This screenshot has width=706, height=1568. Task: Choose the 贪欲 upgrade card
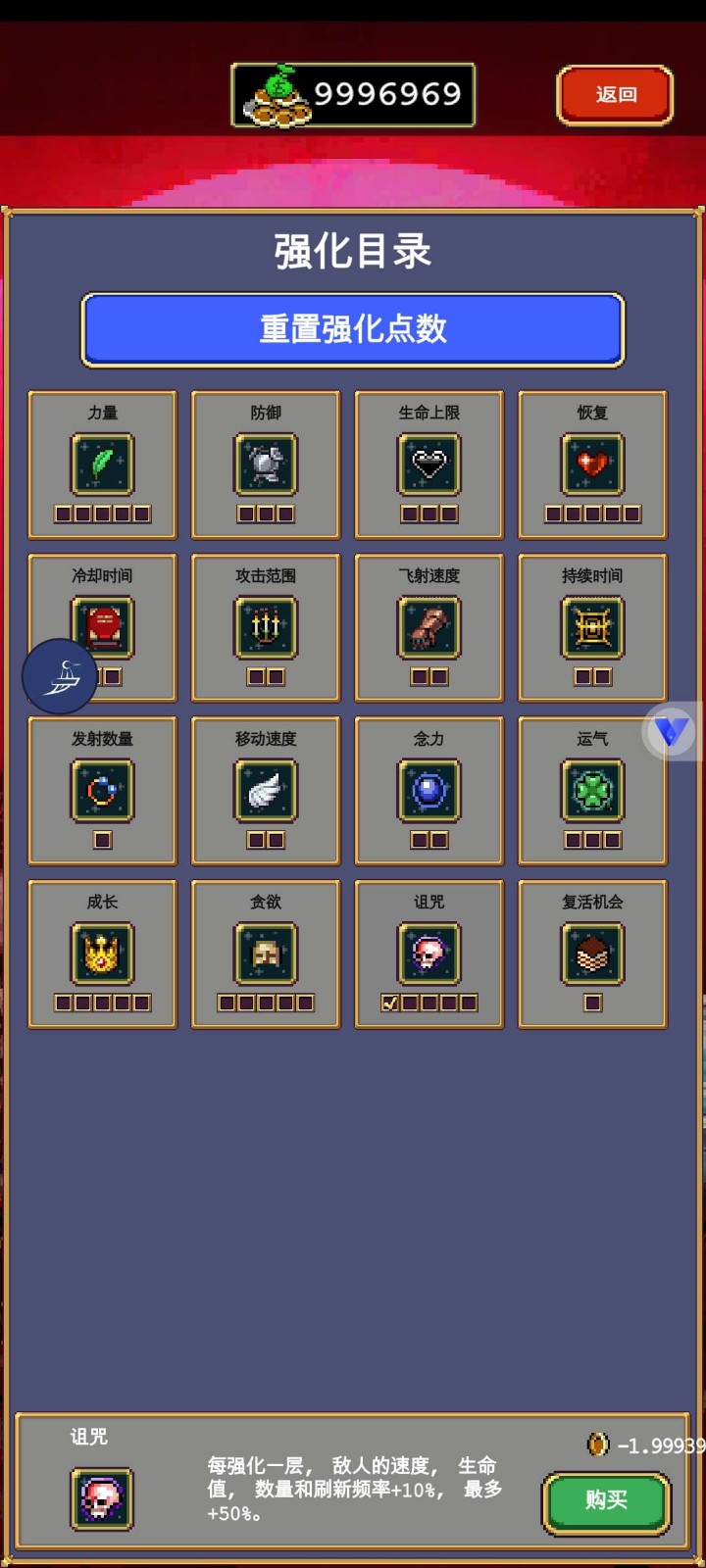pyautogui.click(x=266, y=954)
